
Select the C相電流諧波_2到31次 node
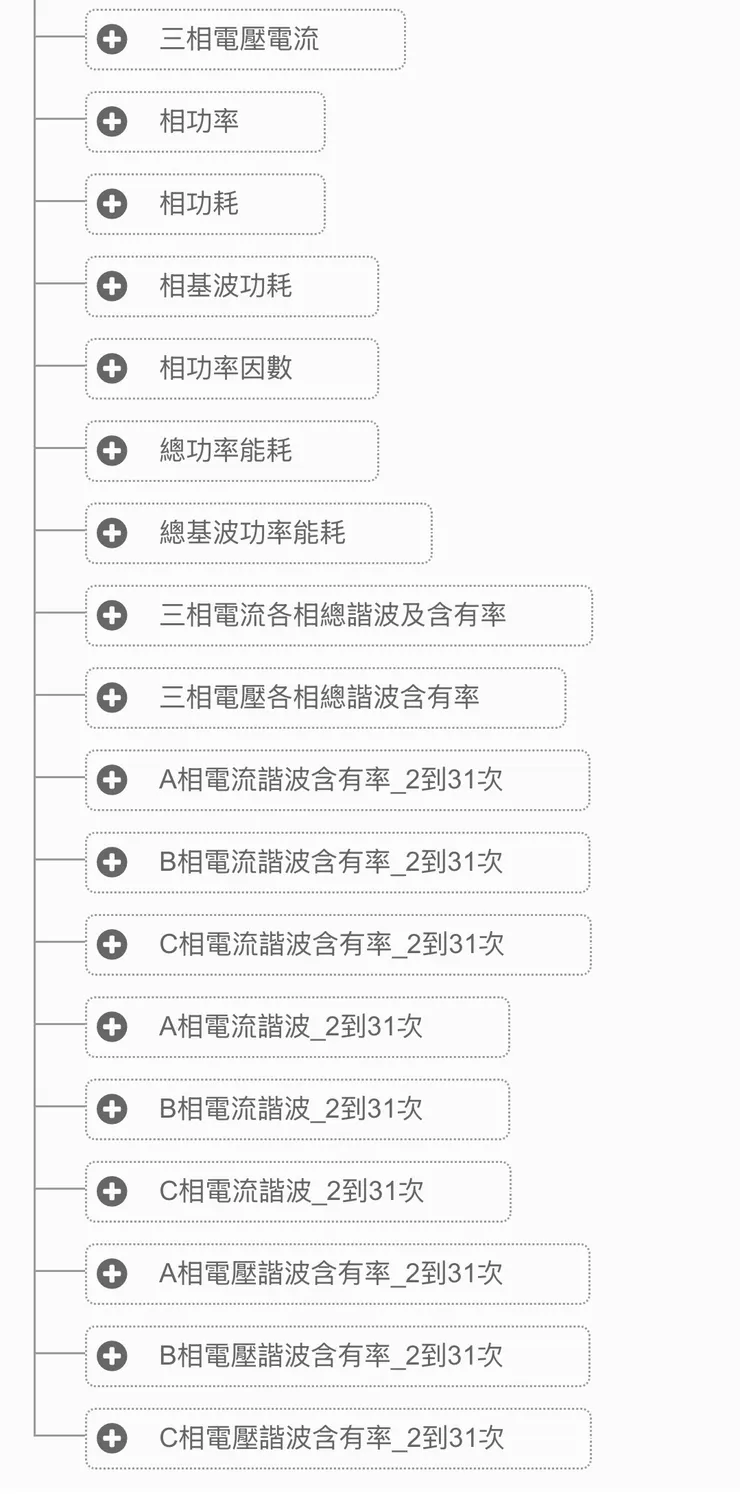[111, 1190]
